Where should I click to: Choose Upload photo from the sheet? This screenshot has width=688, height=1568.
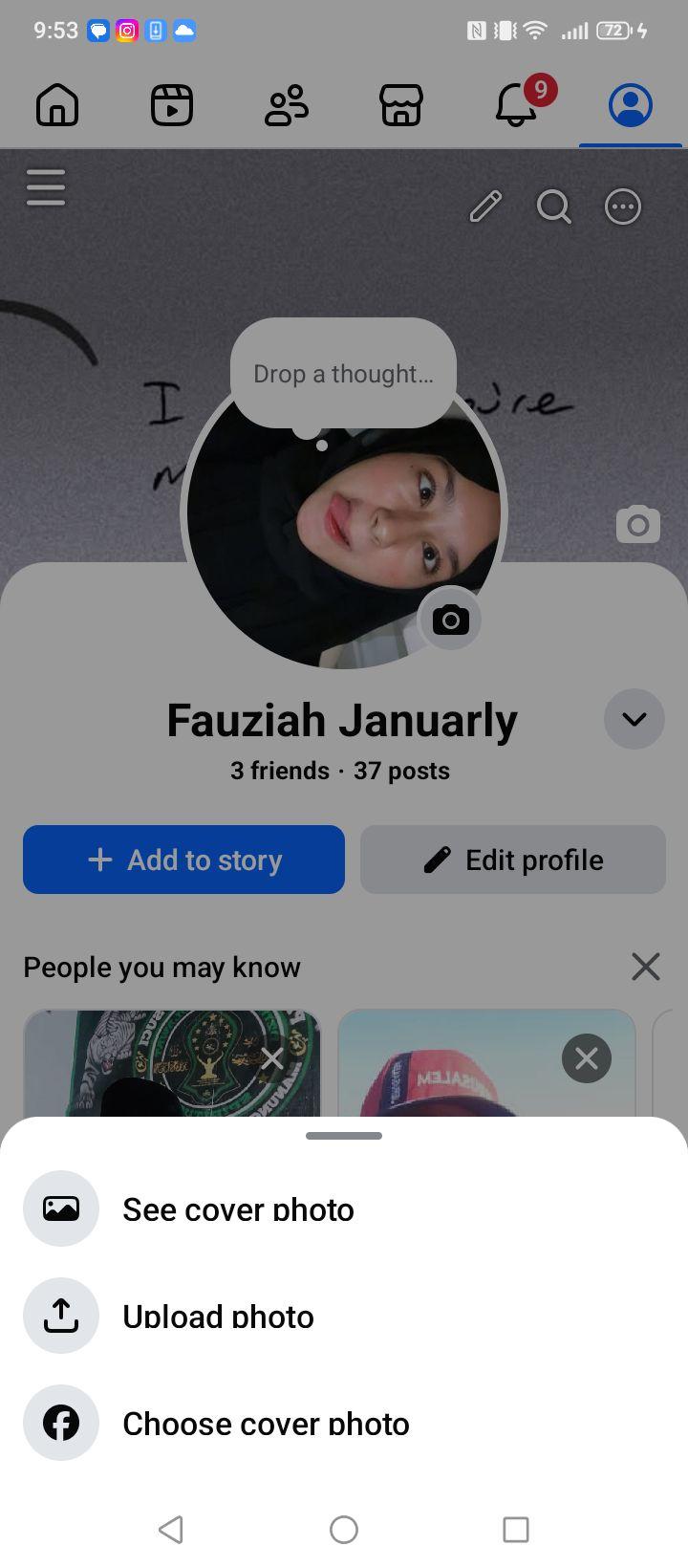tap(344, 1316)
